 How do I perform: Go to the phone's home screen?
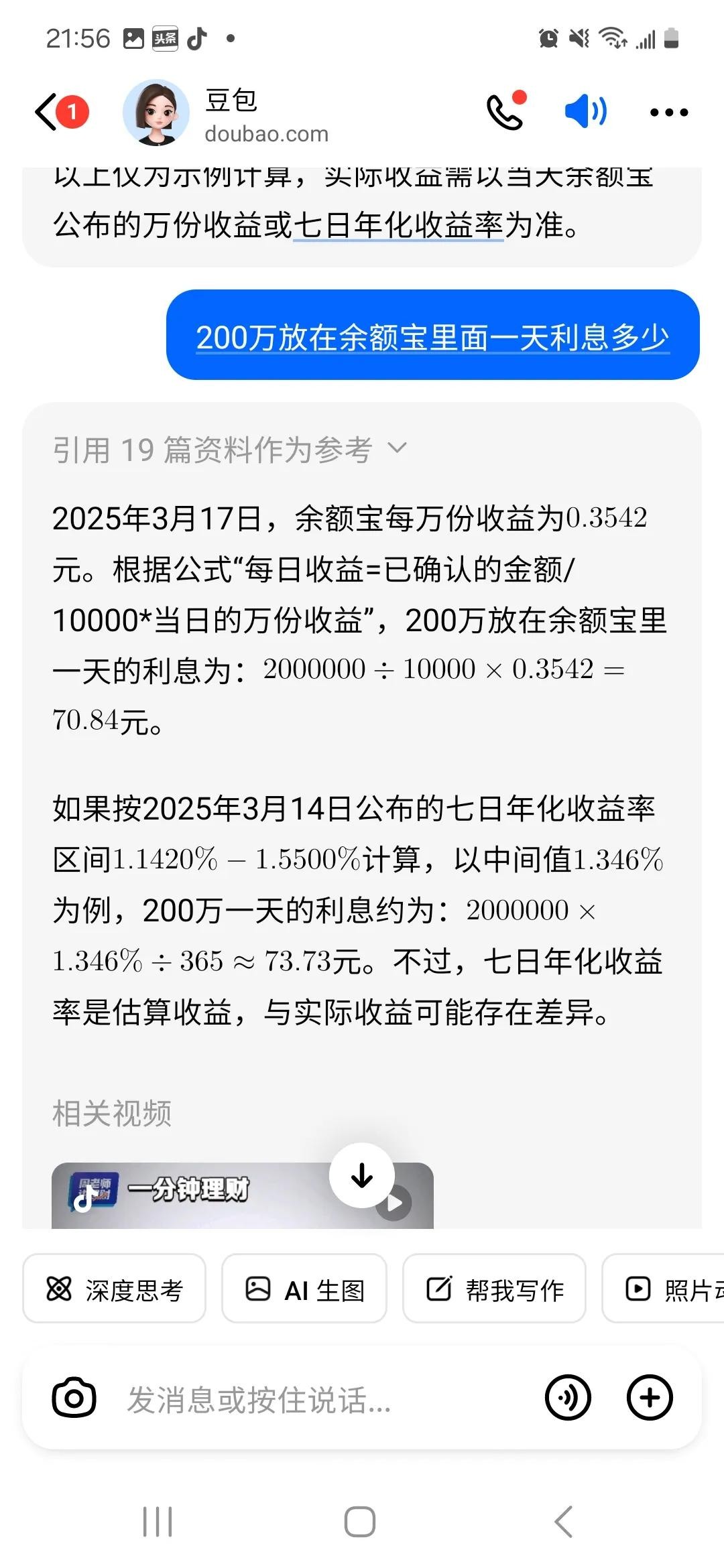(360, 1521)
